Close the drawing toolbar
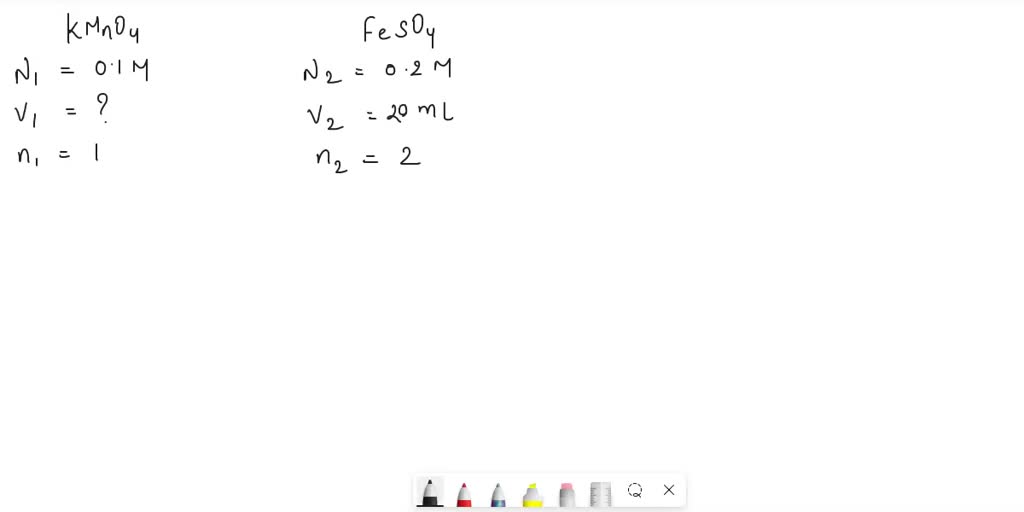 669,490
